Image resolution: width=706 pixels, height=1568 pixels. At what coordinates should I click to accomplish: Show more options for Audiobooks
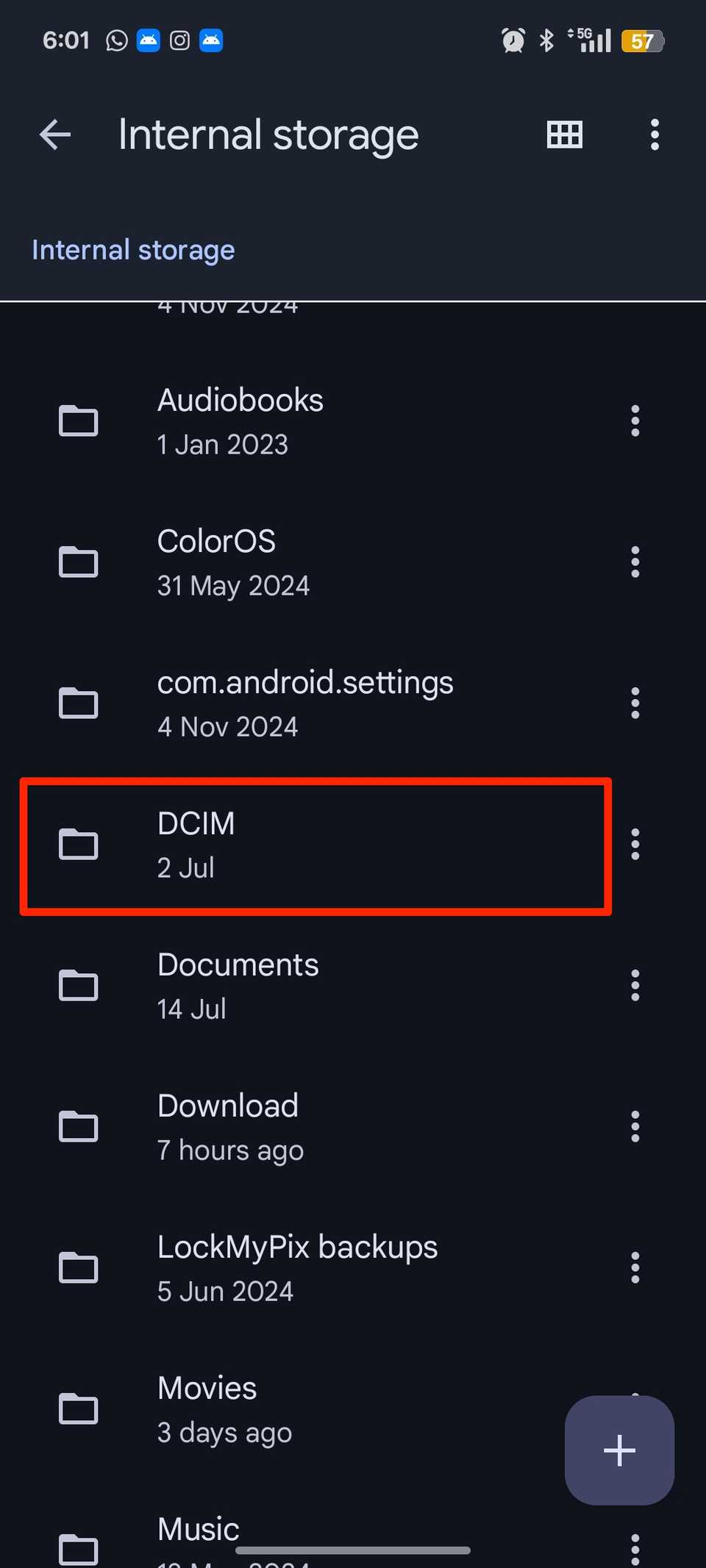pos(635,421)
